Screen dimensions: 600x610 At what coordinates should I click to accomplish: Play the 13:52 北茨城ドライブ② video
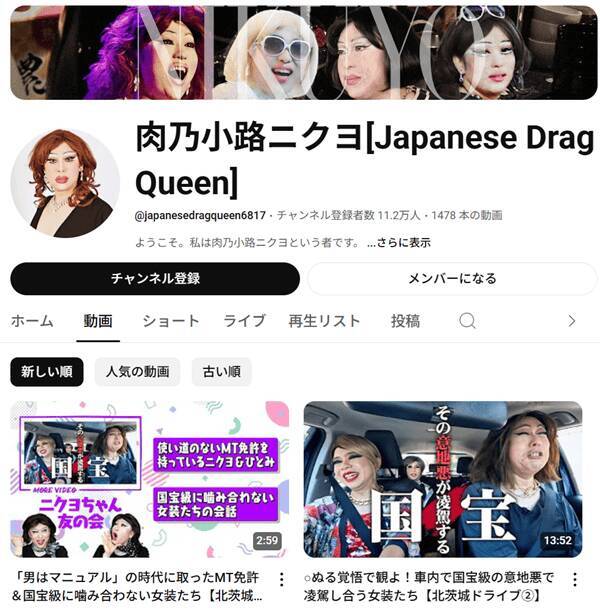click(x=443, y=479)
